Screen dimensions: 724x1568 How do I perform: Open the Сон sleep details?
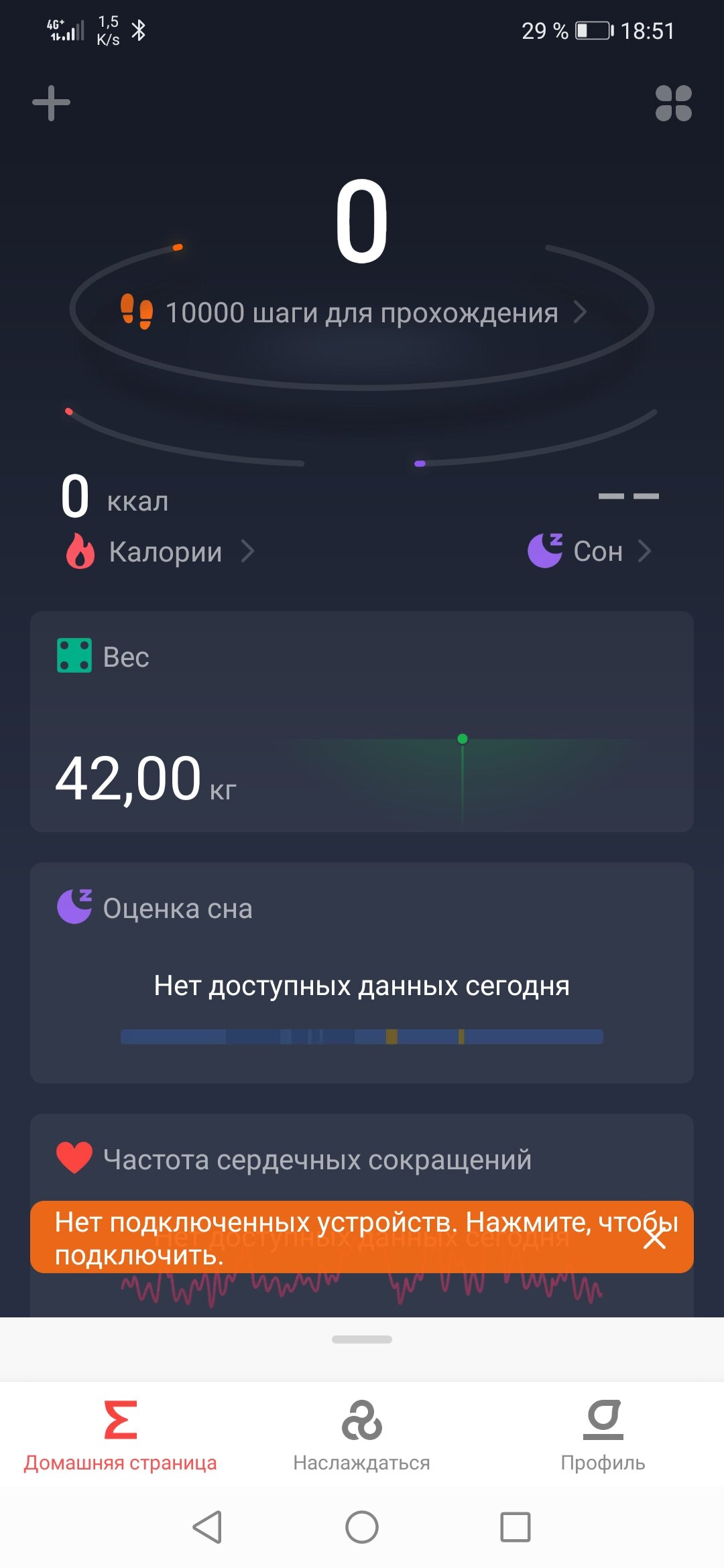pos(589,551)
